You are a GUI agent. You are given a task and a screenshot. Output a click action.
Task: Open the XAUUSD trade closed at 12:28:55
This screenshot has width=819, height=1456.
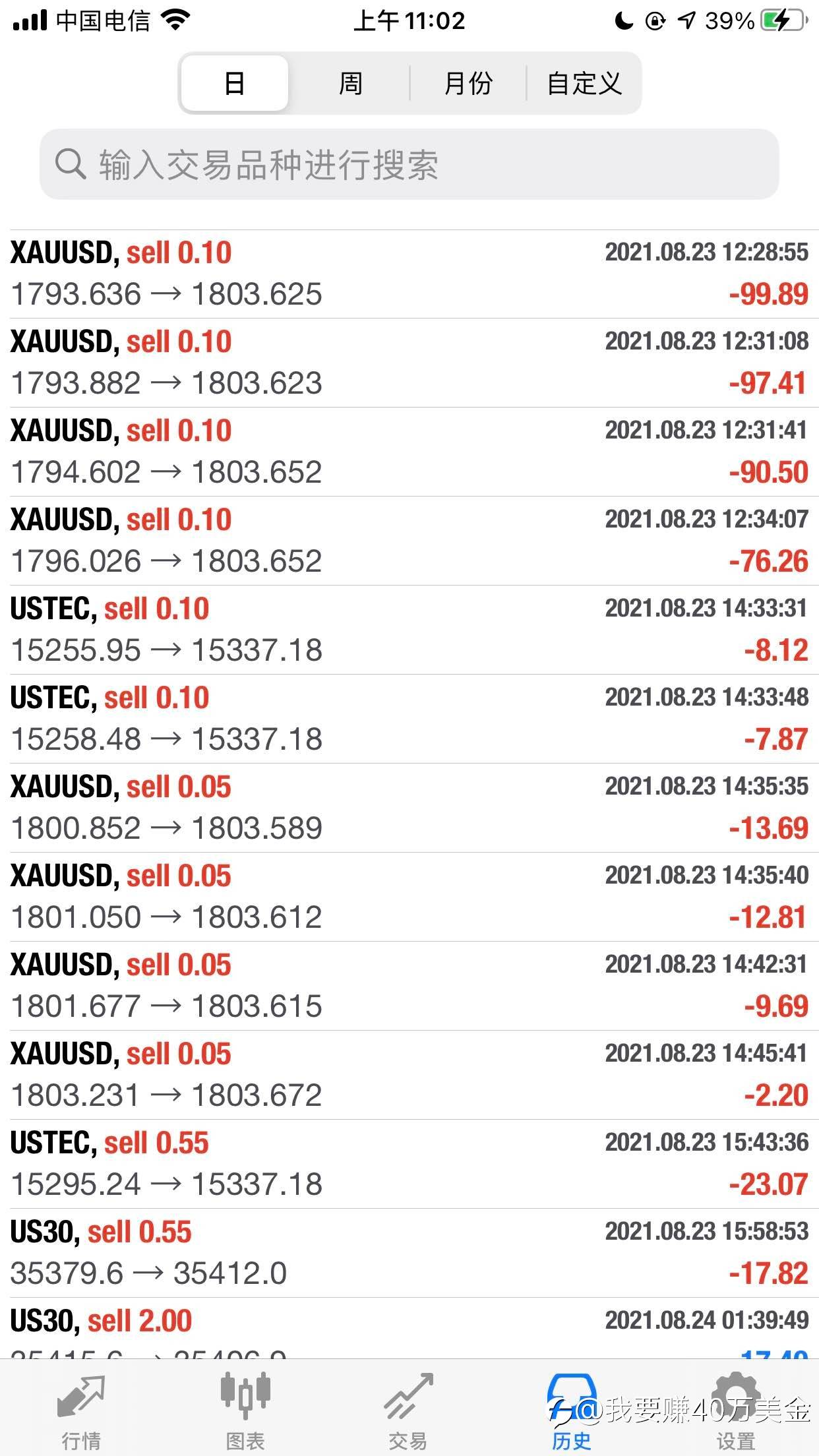[409, 274]
